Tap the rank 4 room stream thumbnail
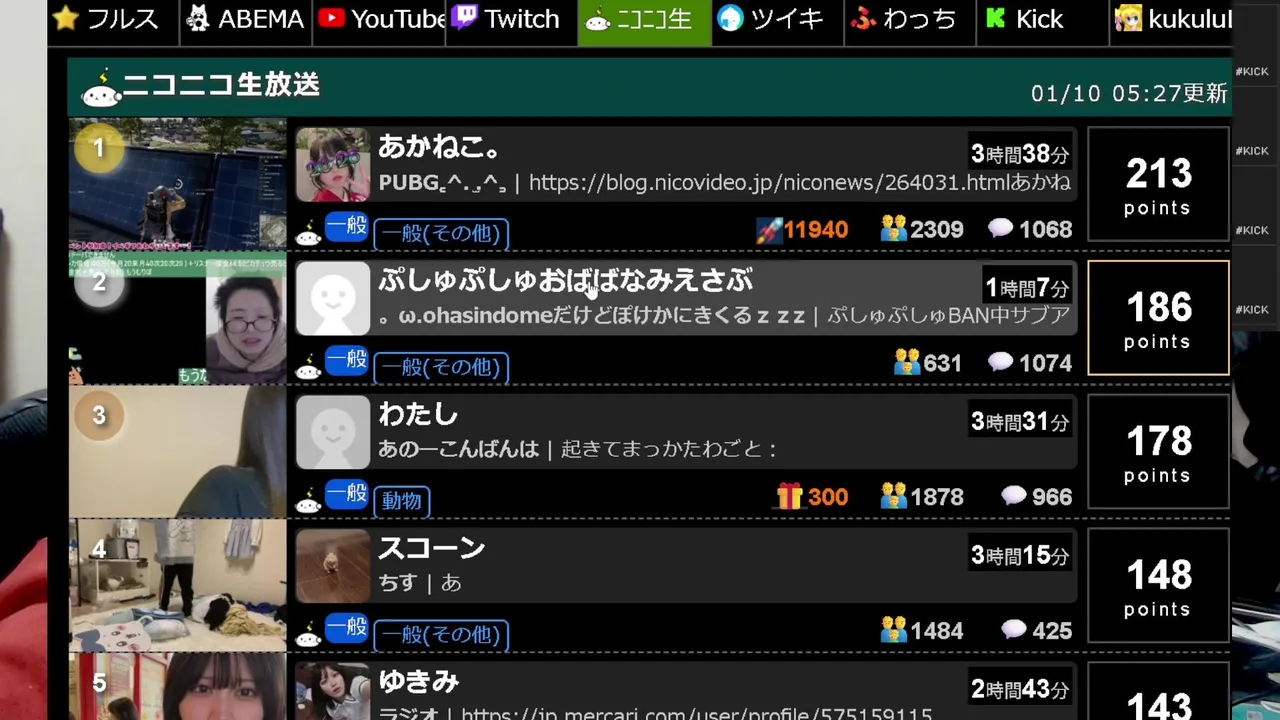The image size is (1280, 720). point(178,586)
